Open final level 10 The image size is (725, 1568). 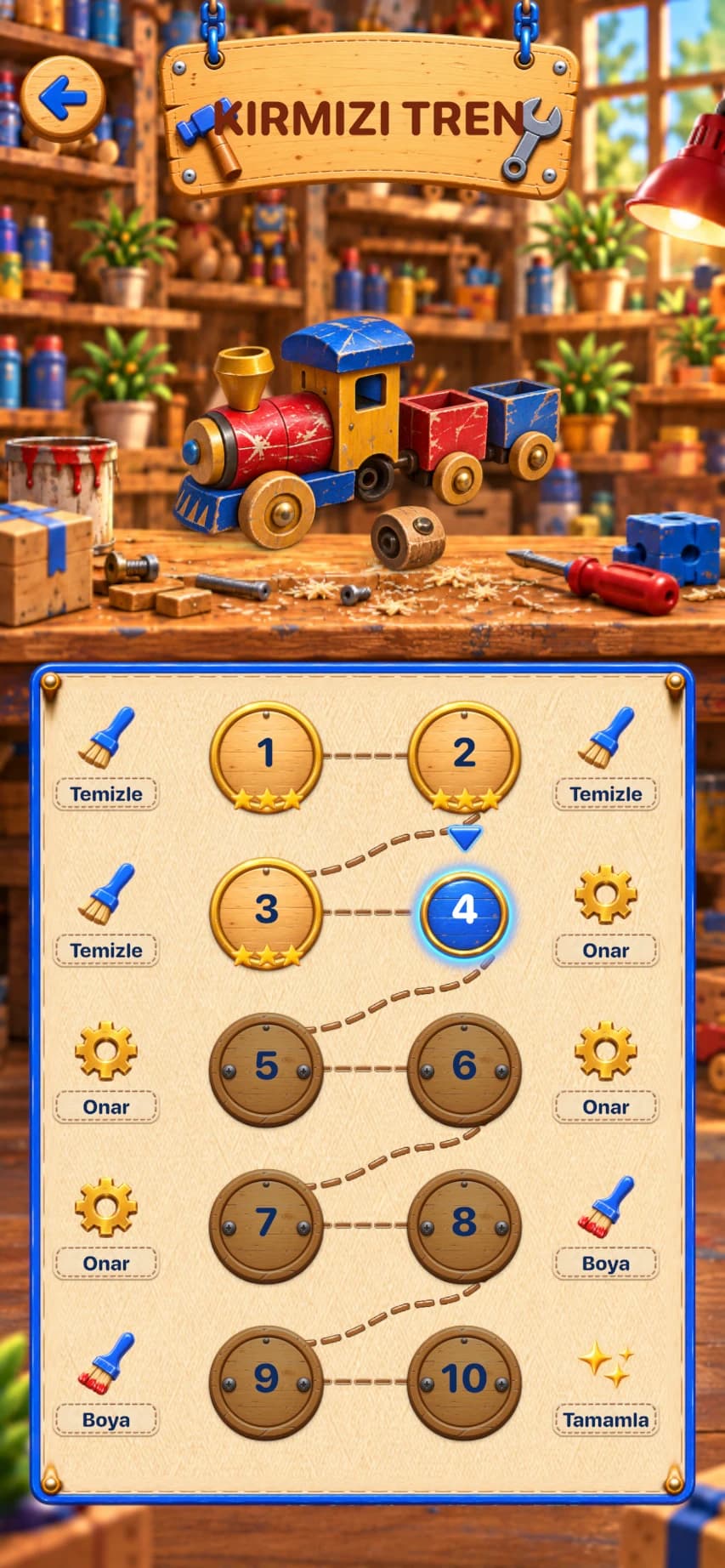[464, 1382]
